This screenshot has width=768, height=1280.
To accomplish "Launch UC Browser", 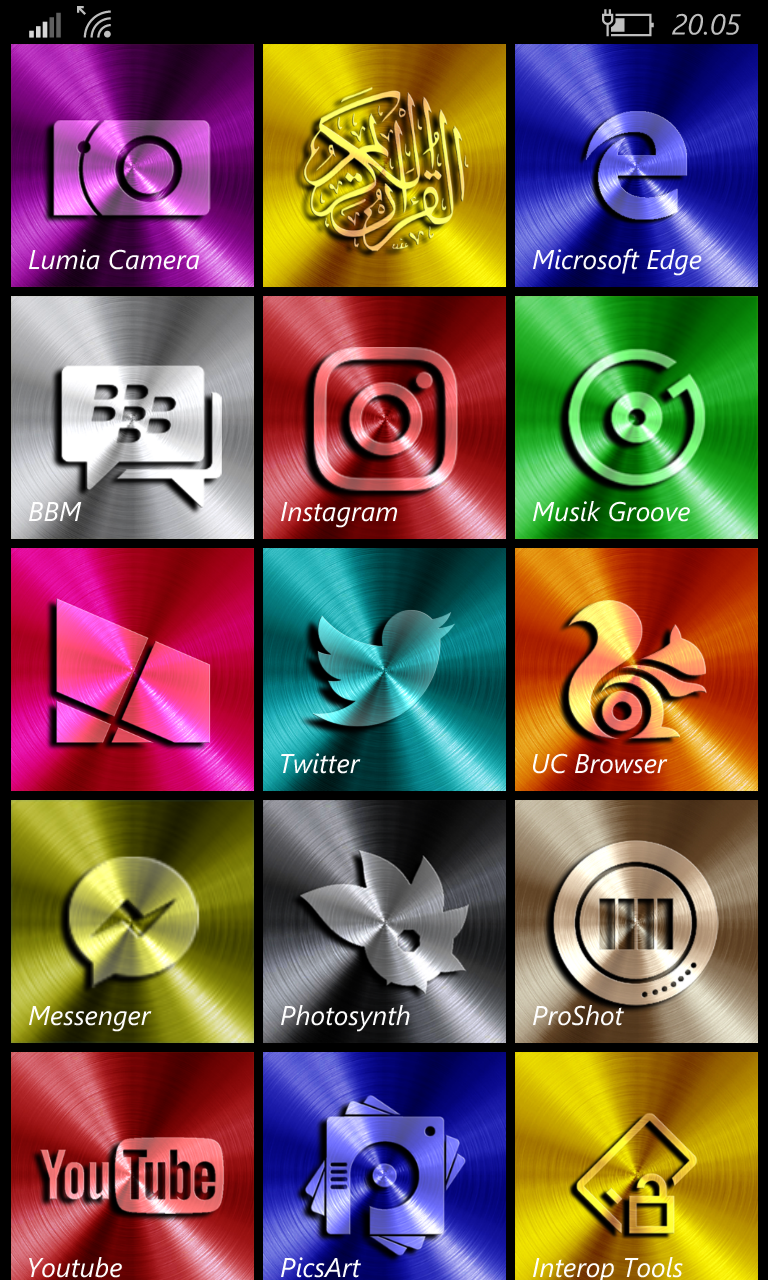I will point(637,669).
